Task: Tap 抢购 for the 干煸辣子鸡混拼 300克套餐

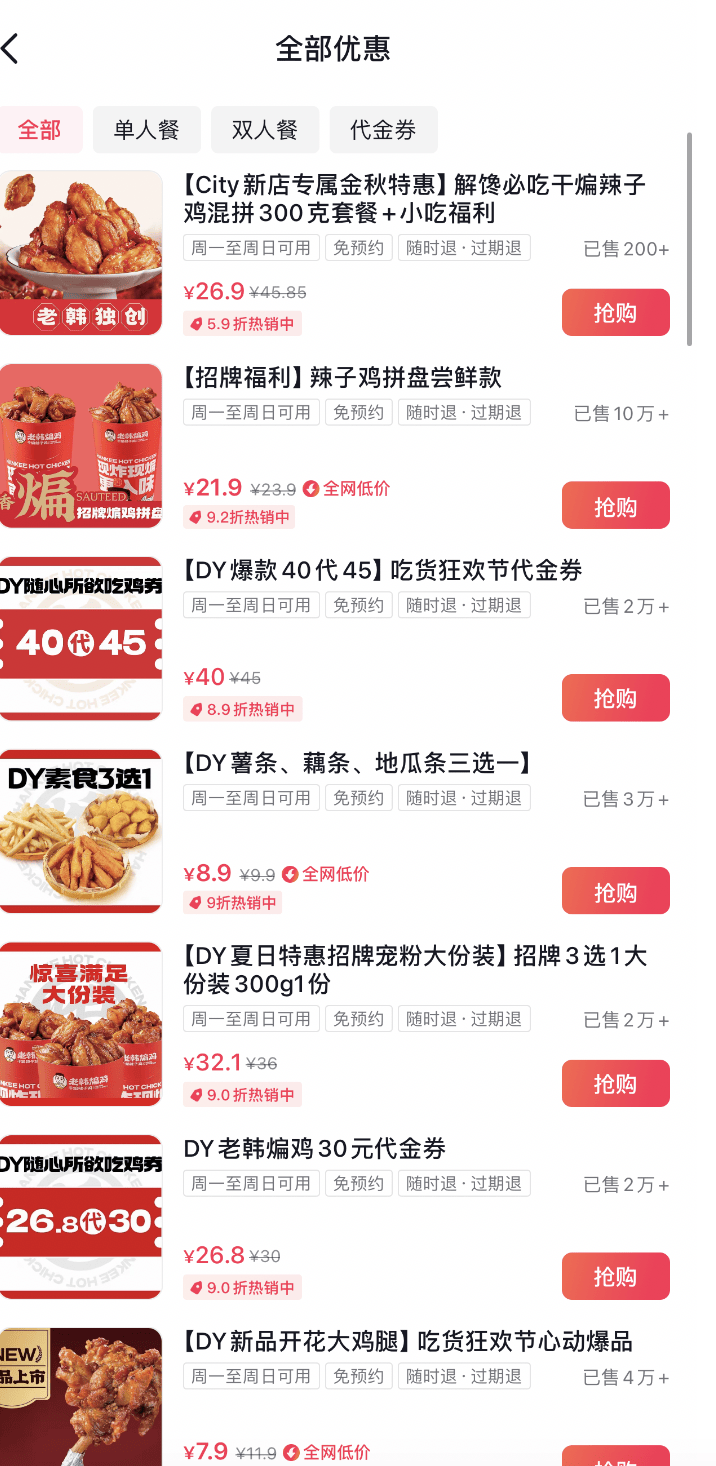Action: pos(615,313)
